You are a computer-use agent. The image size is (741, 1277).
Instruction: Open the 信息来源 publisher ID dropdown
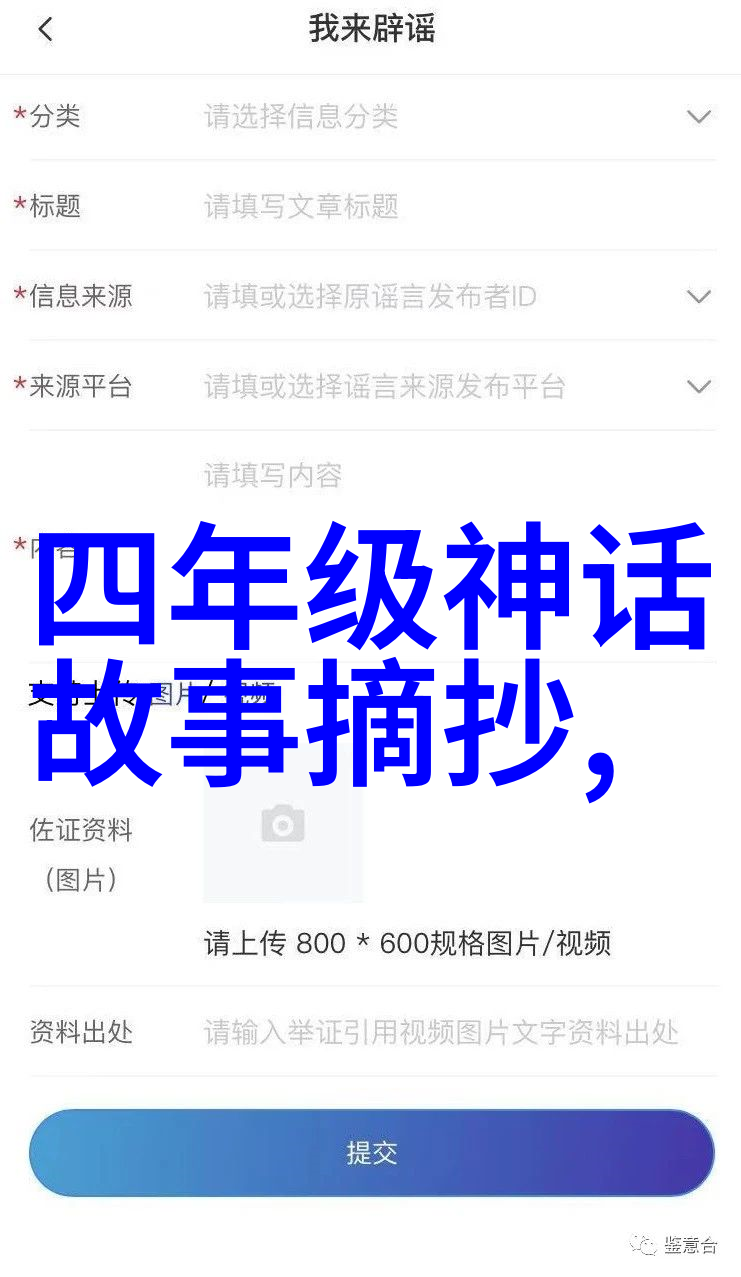pos(698,297)
